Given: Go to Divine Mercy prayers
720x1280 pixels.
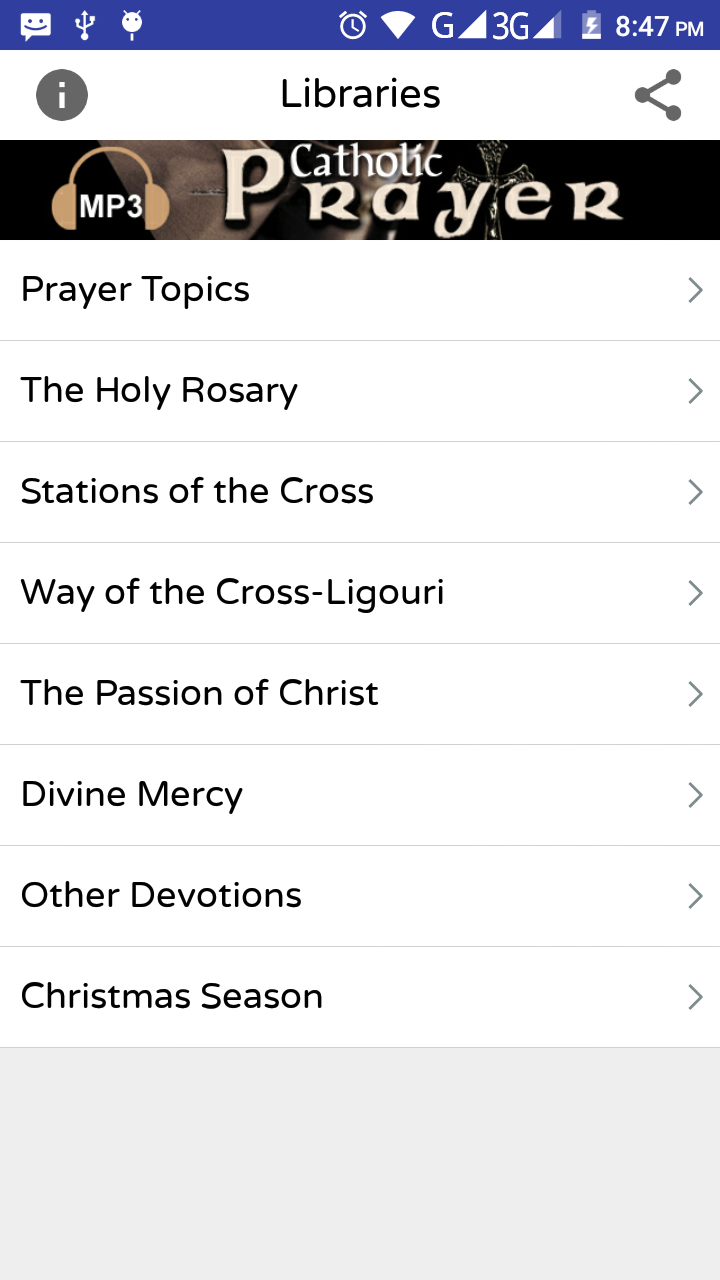Looking at the screenshot, I should [360, 795].
